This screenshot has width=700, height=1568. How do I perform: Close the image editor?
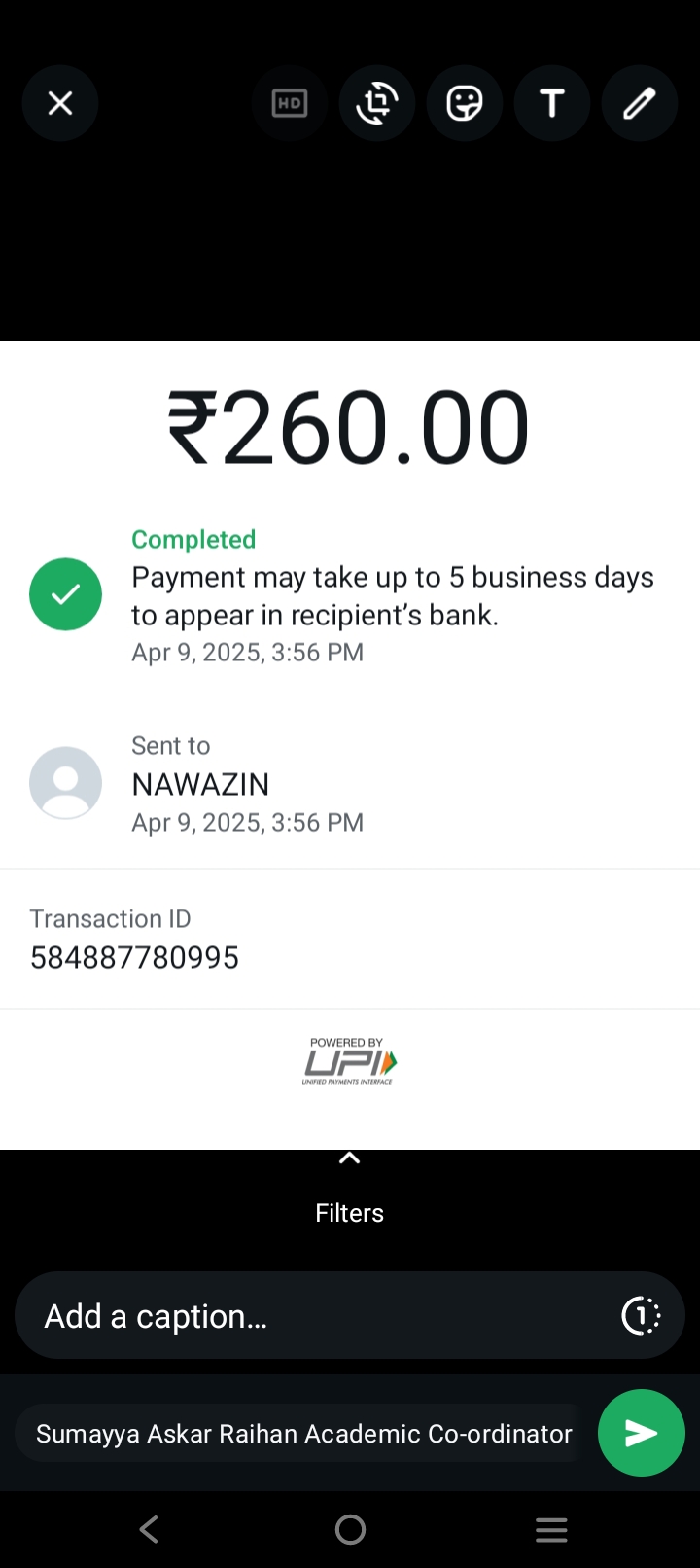tap(60, 103)
